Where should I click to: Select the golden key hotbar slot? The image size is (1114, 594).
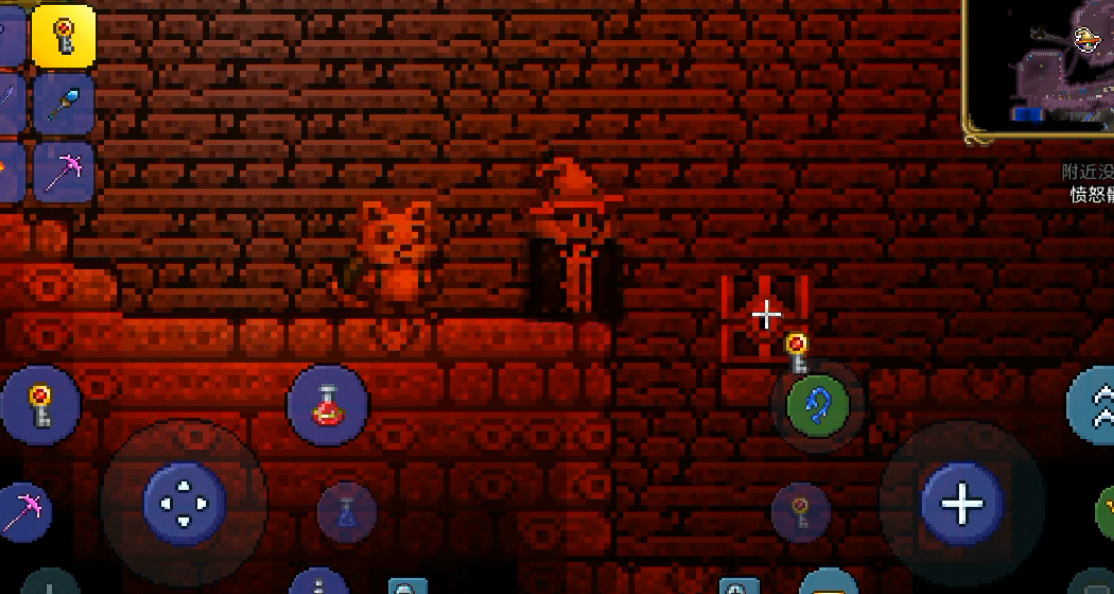64,36
